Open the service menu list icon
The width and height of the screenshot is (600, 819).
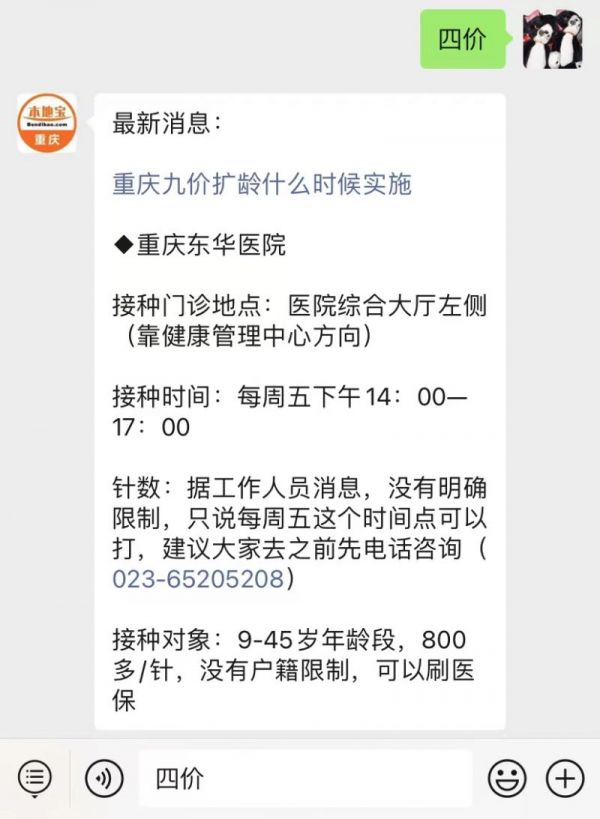click(34, 777)
